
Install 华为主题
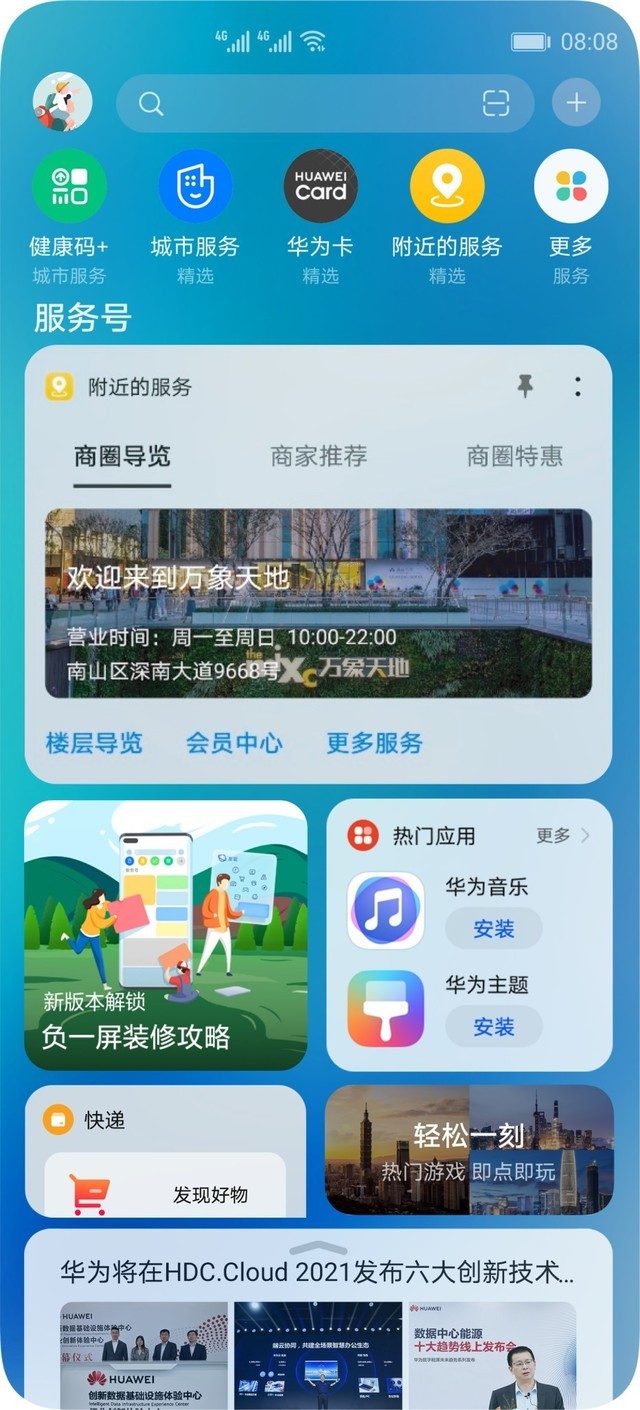(493, 1027)
